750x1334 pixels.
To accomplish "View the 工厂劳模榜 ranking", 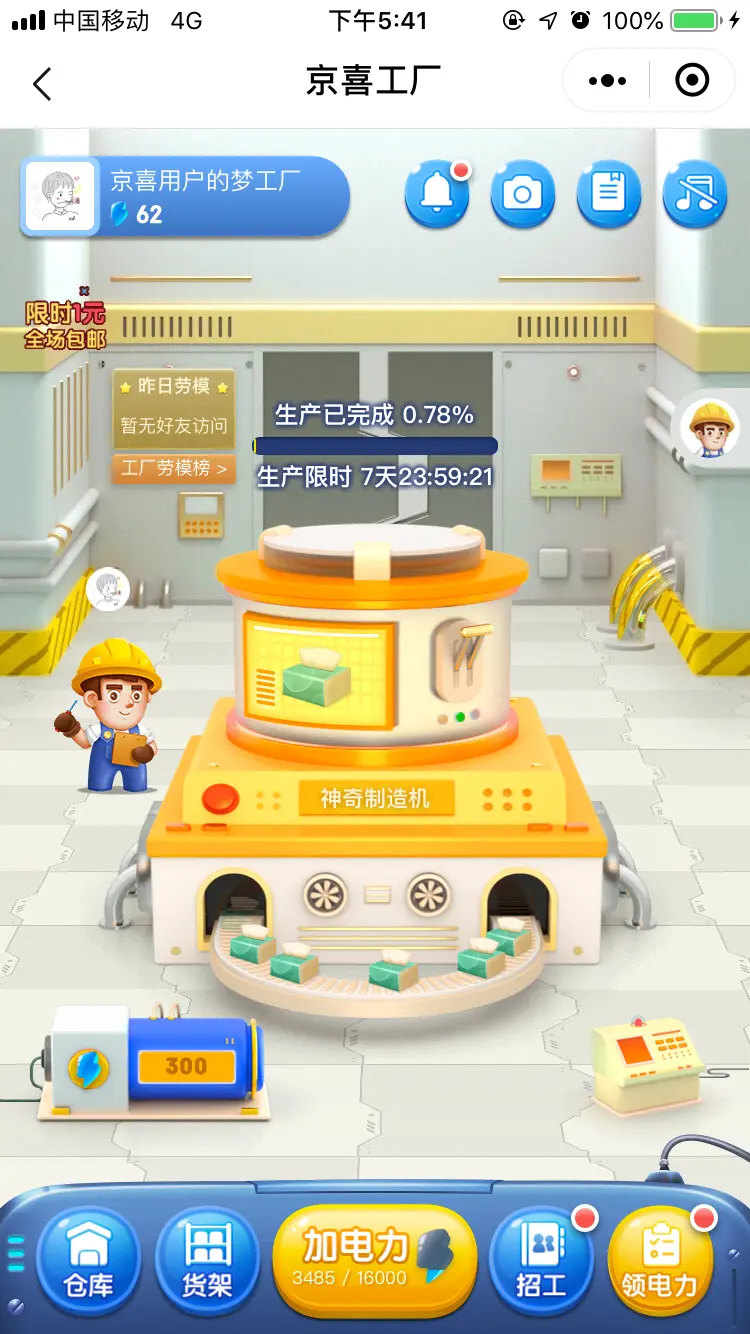I will [175, 468].
